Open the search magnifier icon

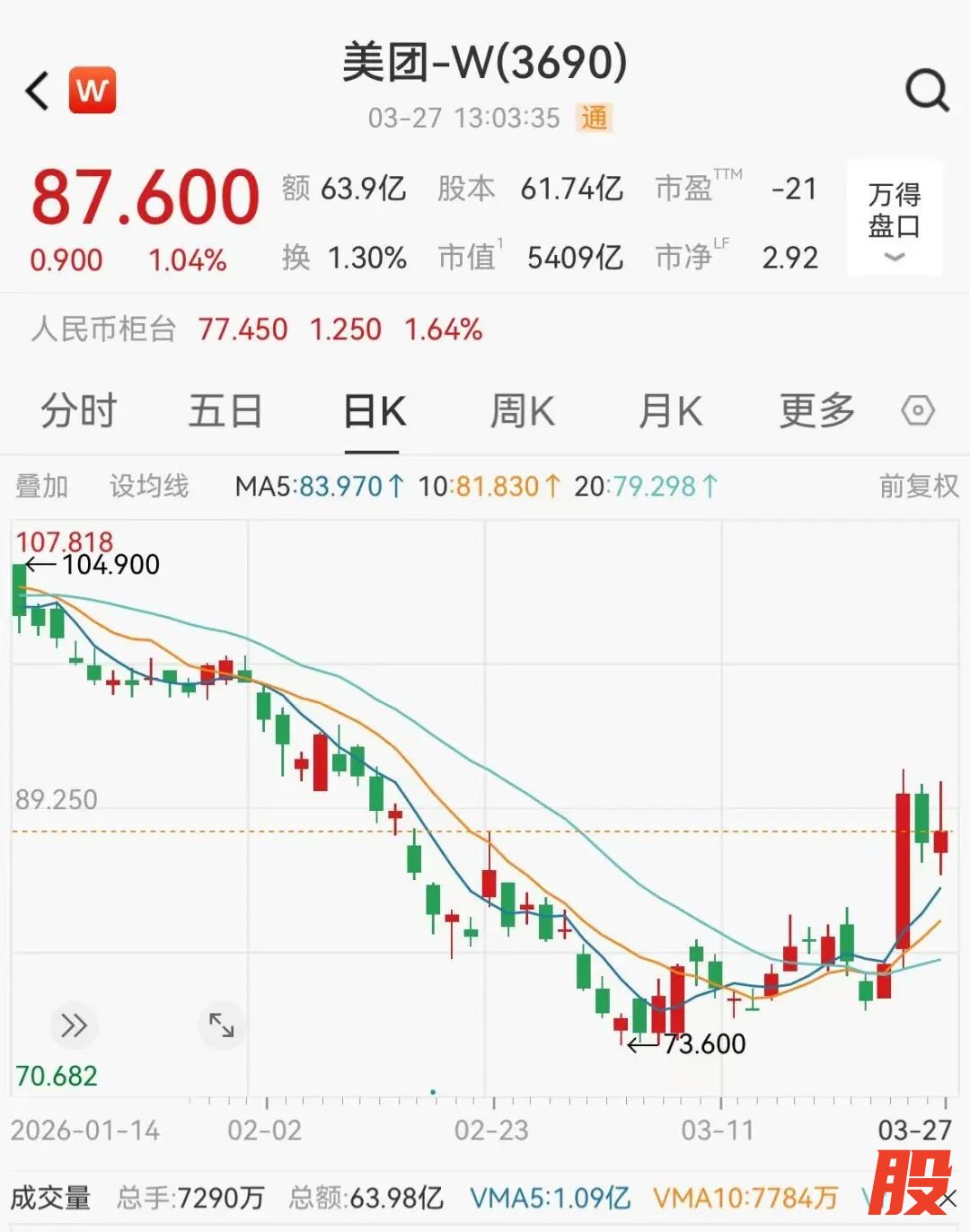click(926, 90)
